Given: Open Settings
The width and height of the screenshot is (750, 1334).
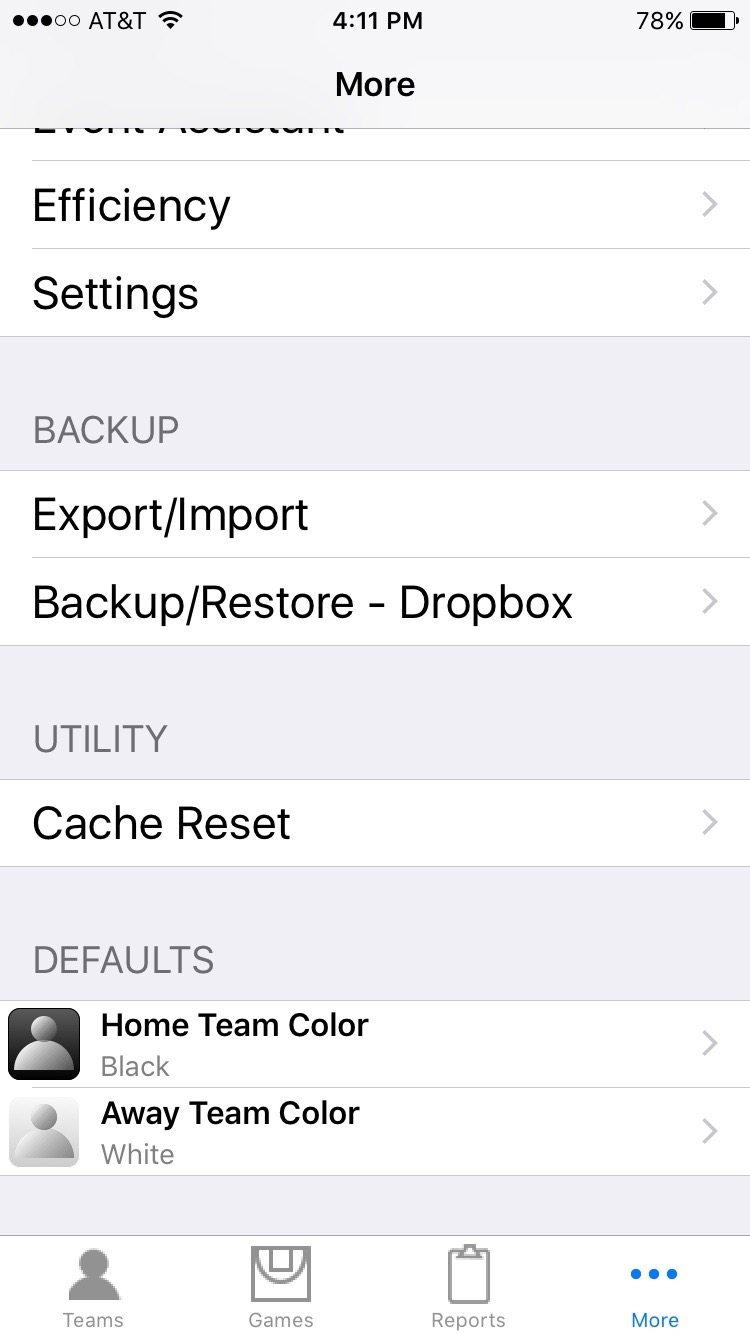Looking at the screenshot, I should pyautogui.click(x=375, y=293).
